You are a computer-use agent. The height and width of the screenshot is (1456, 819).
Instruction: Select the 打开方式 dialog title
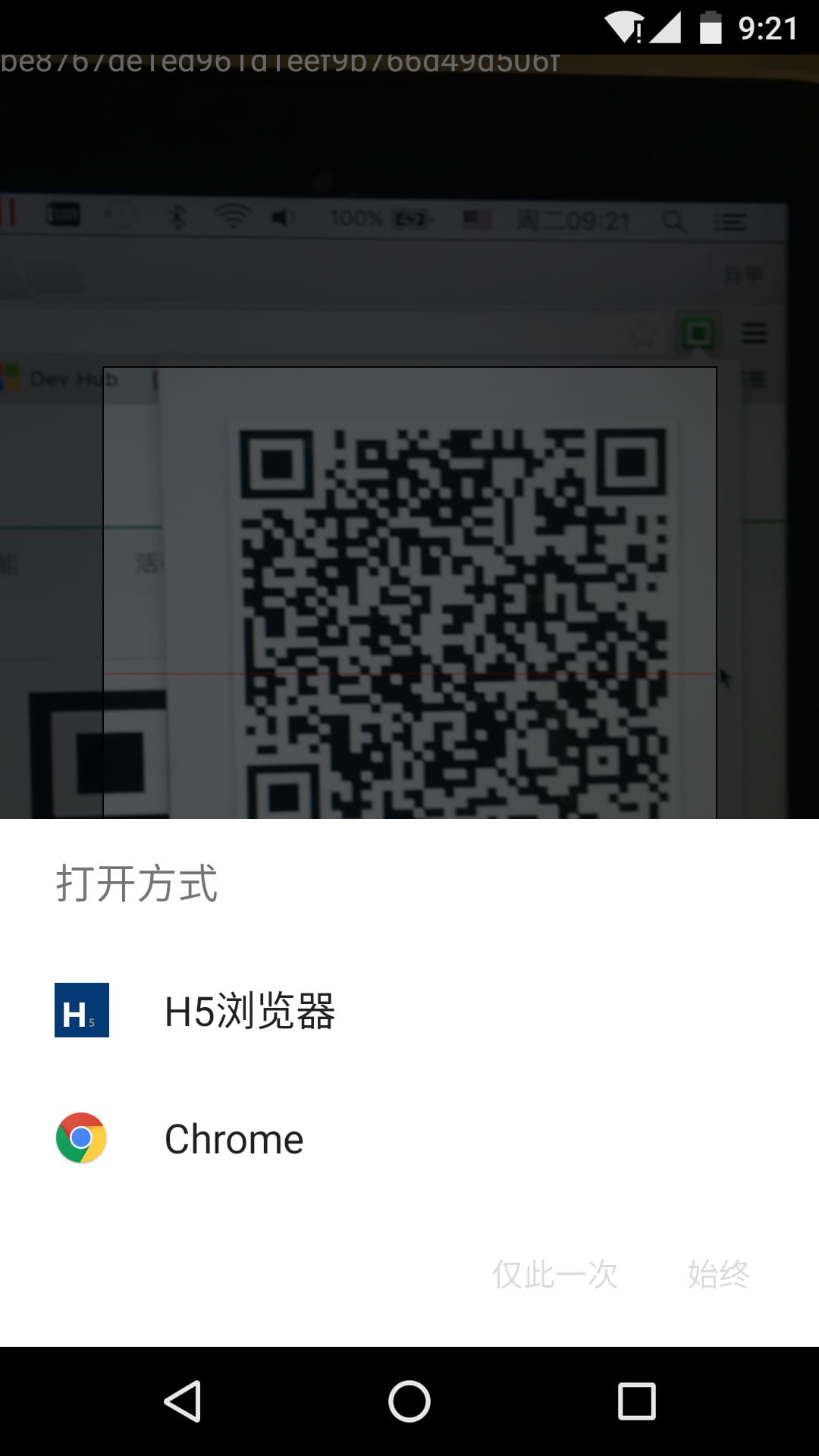(x=138, y=883)
